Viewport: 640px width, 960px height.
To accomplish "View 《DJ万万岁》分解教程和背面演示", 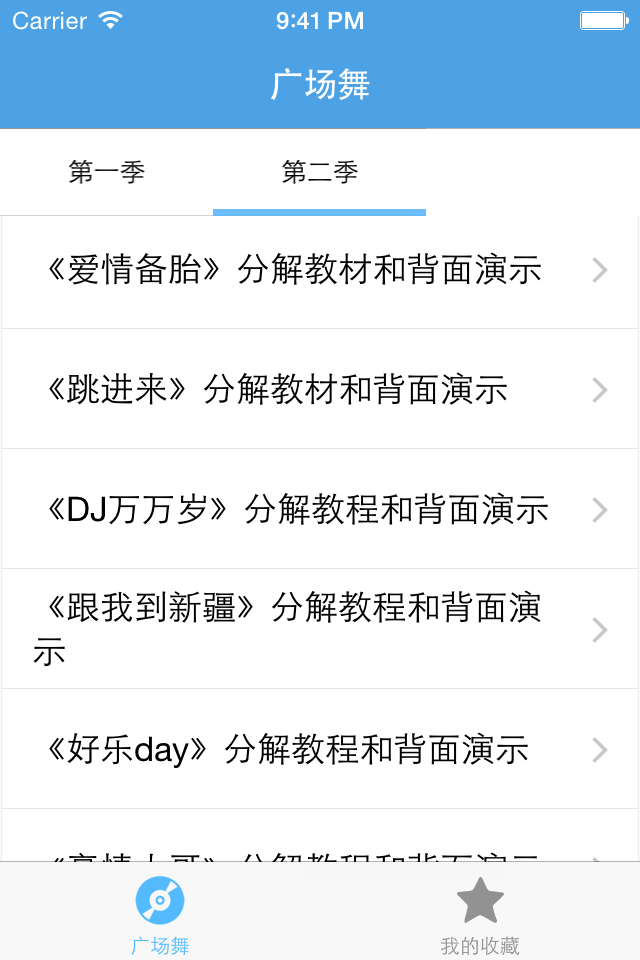I will point(320,510).
